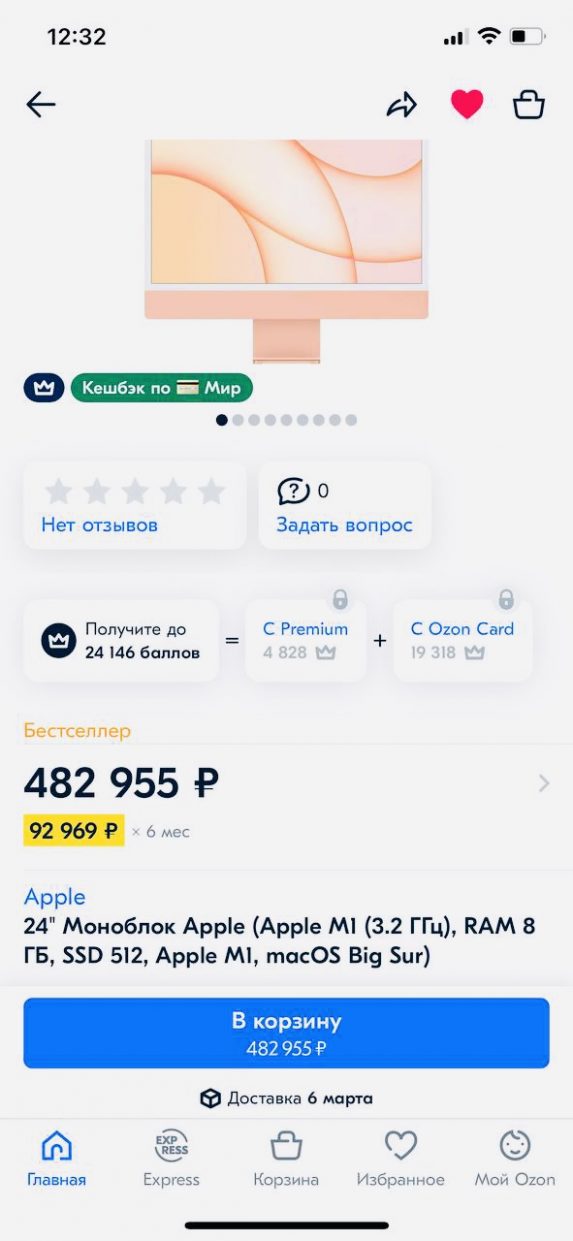Share this product listing
Viewport: 573px width, 1241px height.
pos(402,105)
